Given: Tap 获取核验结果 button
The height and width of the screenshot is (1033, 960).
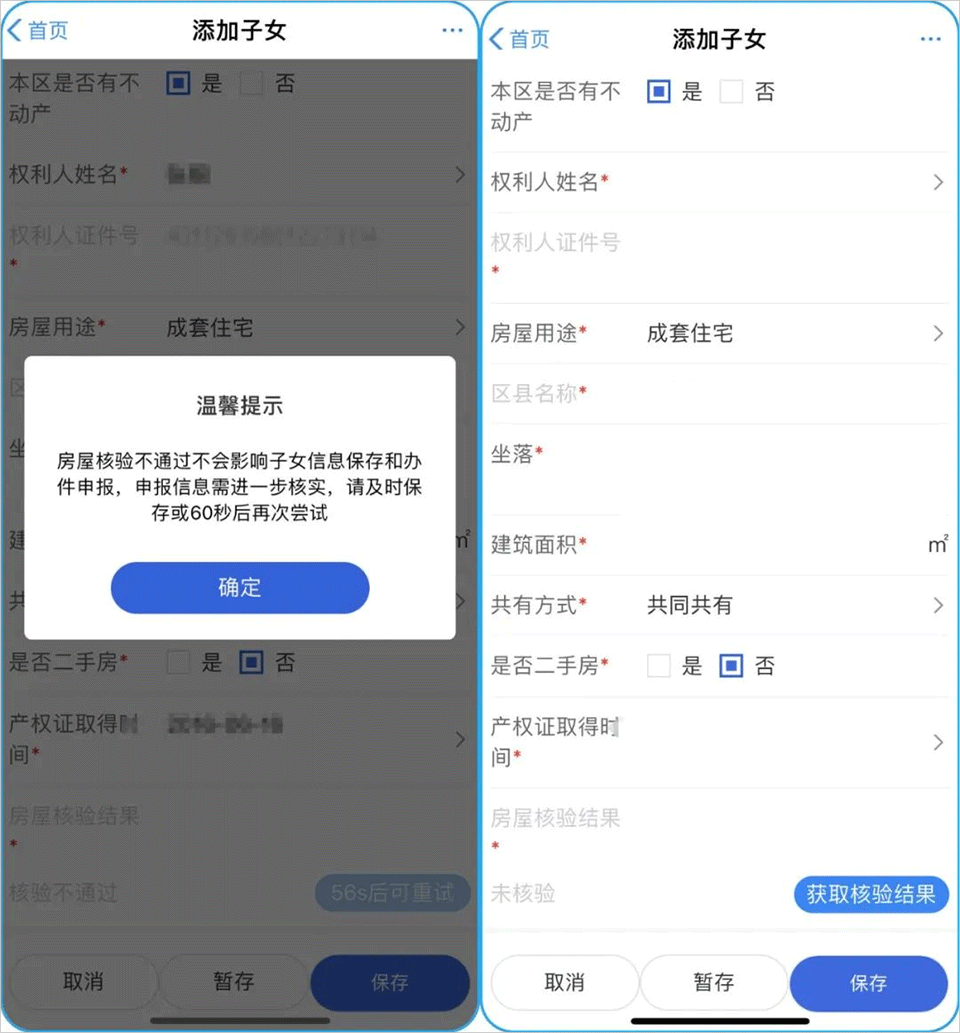Looking at the screenshot, I should (870, 894).
